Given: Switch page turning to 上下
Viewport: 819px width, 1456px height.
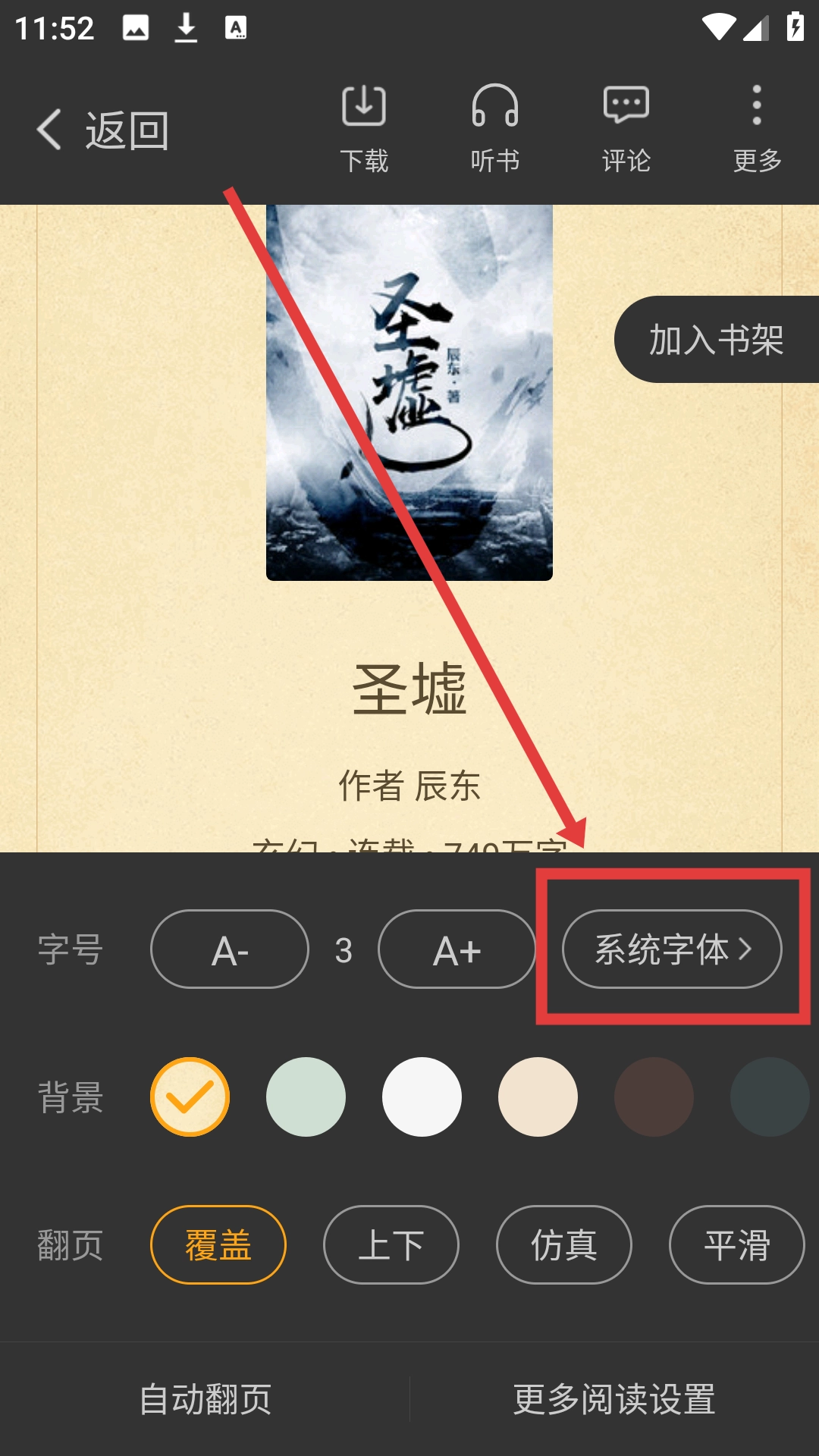Looking at the screenshot, I should pos(391,1244).
